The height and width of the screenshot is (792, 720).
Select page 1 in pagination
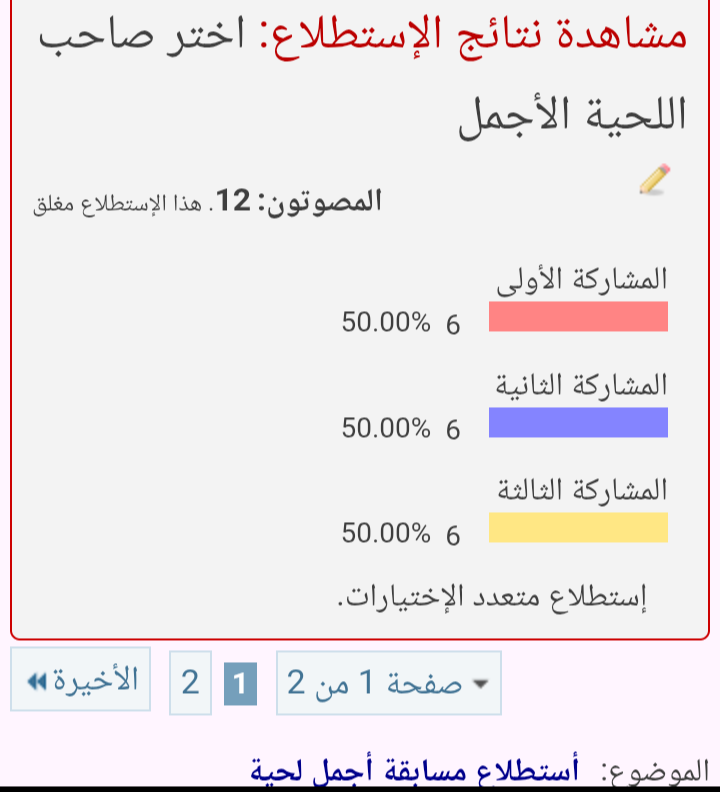pyautogui.click(x=240, y=683)
